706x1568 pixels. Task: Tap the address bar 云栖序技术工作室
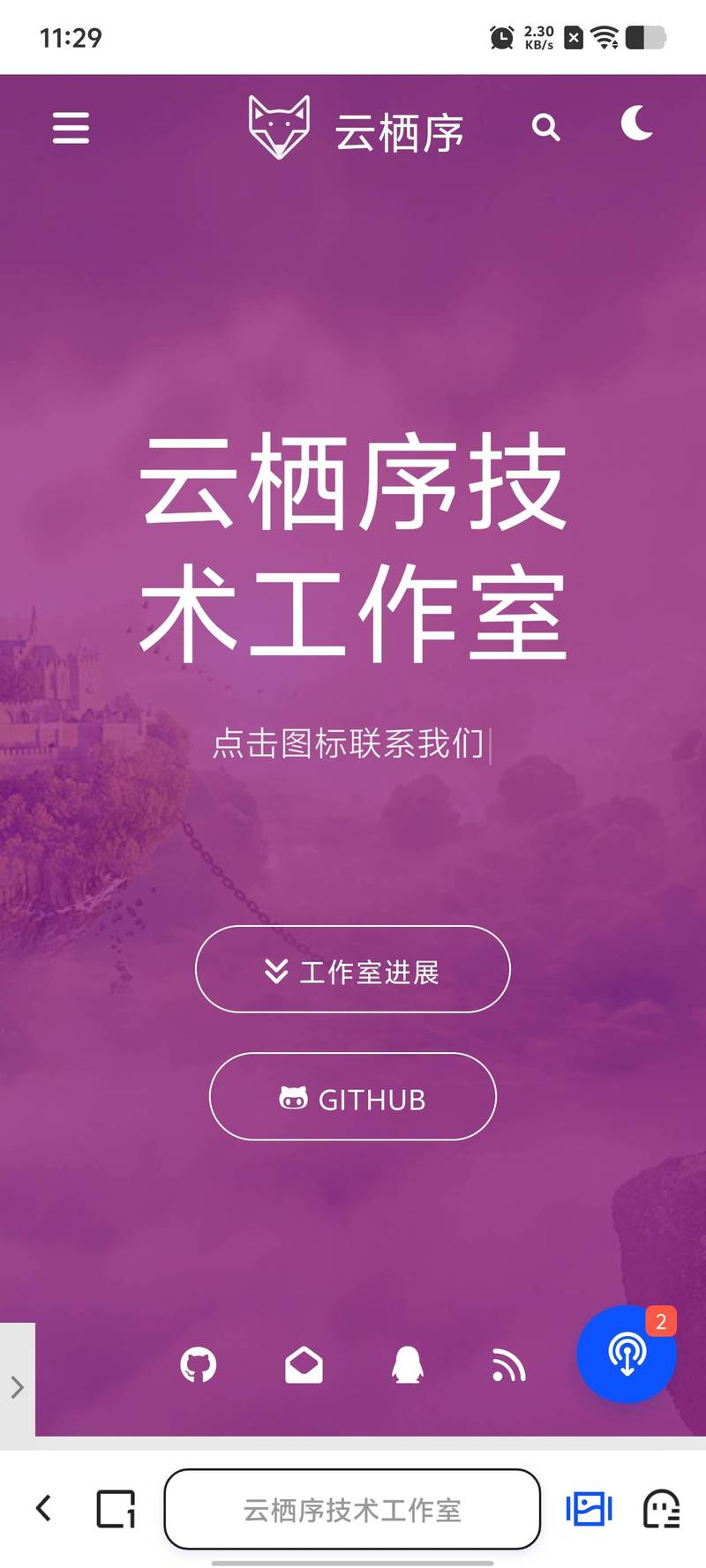pos(352,1509)
